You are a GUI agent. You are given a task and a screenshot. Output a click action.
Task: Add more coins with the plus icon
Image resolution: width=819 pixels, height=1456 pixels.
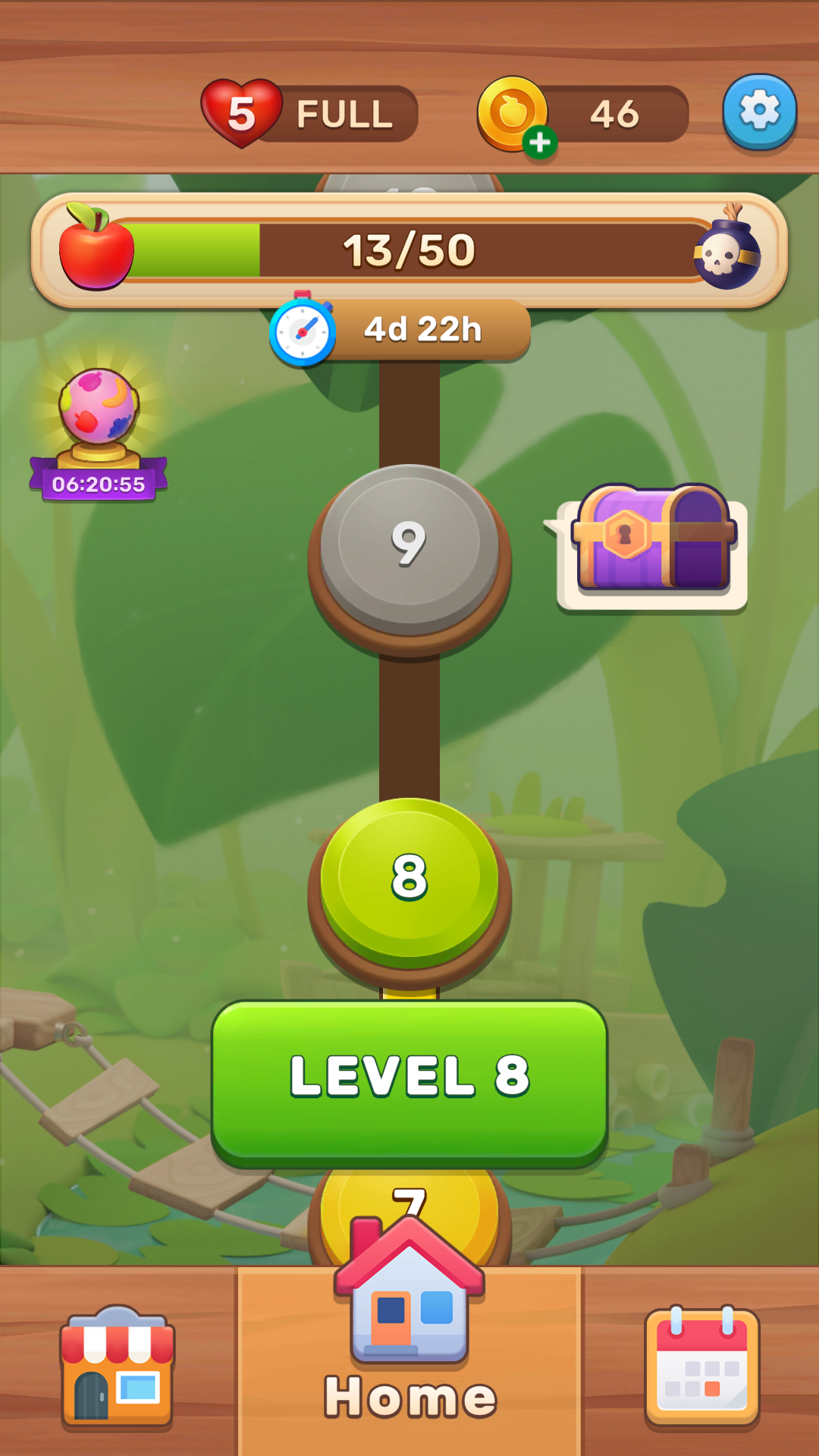pyautogui.click(x=540, y=142)
